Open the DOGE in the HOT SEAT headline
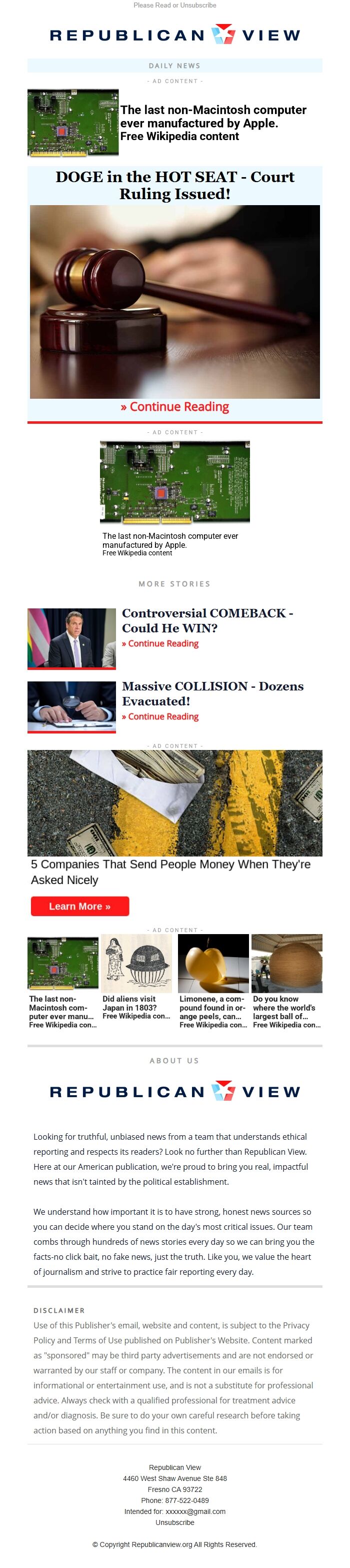Viewport: 350px width, 1568px height. (174, 185)
